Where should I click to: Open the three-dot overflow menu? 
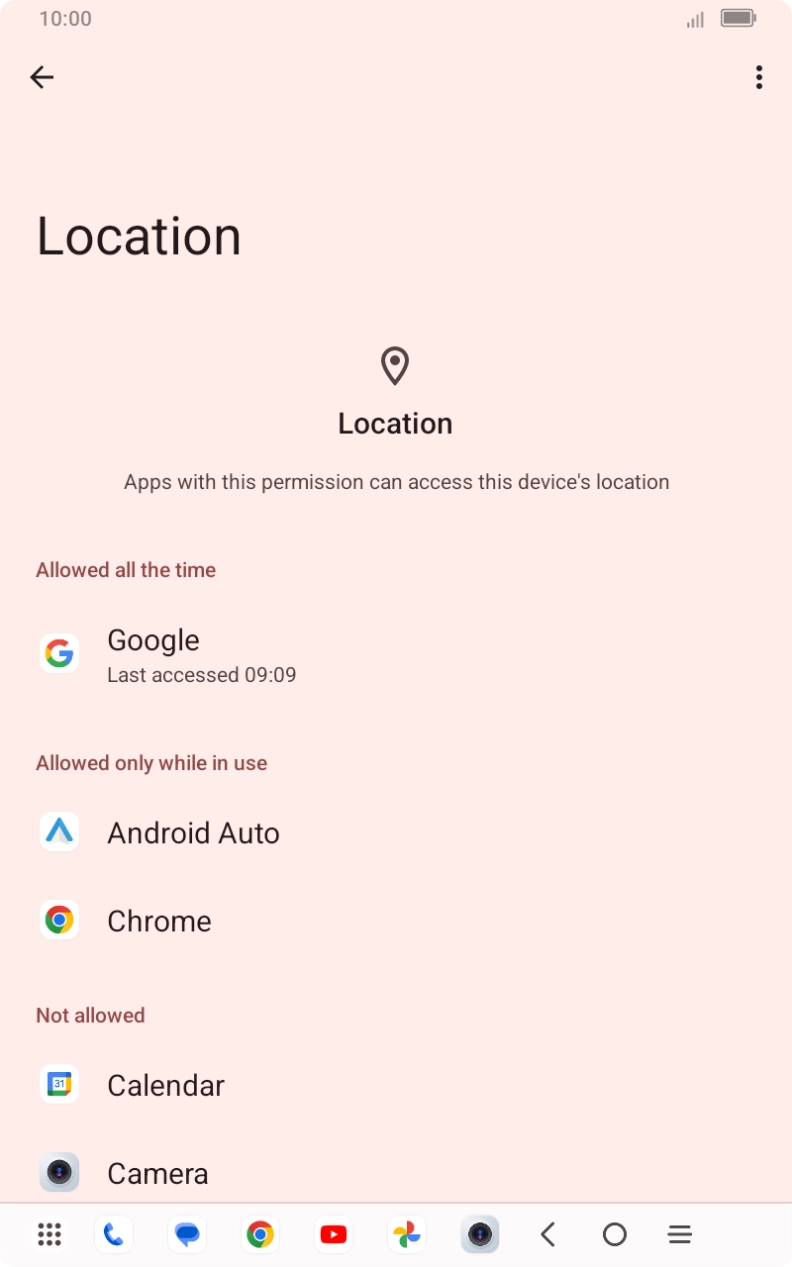pyautogui.click(x=759, y=77)
